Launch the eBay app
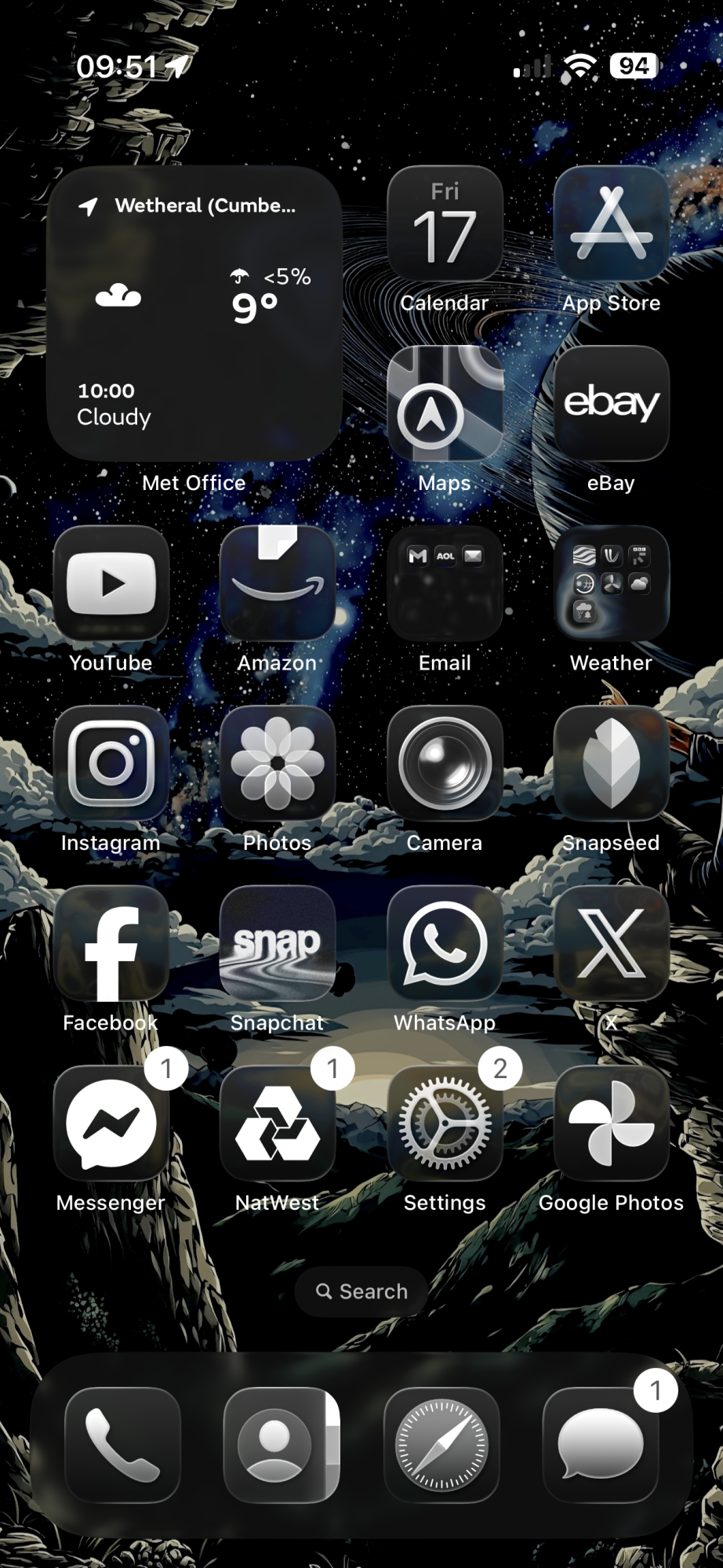The width and height of the screenshot is (723, 1568). tap(611, 404)
